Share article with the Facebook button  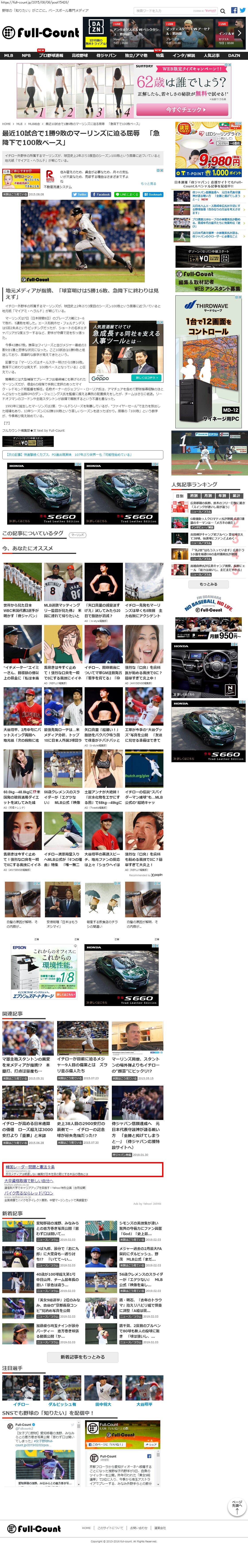[x=101, y=194]
